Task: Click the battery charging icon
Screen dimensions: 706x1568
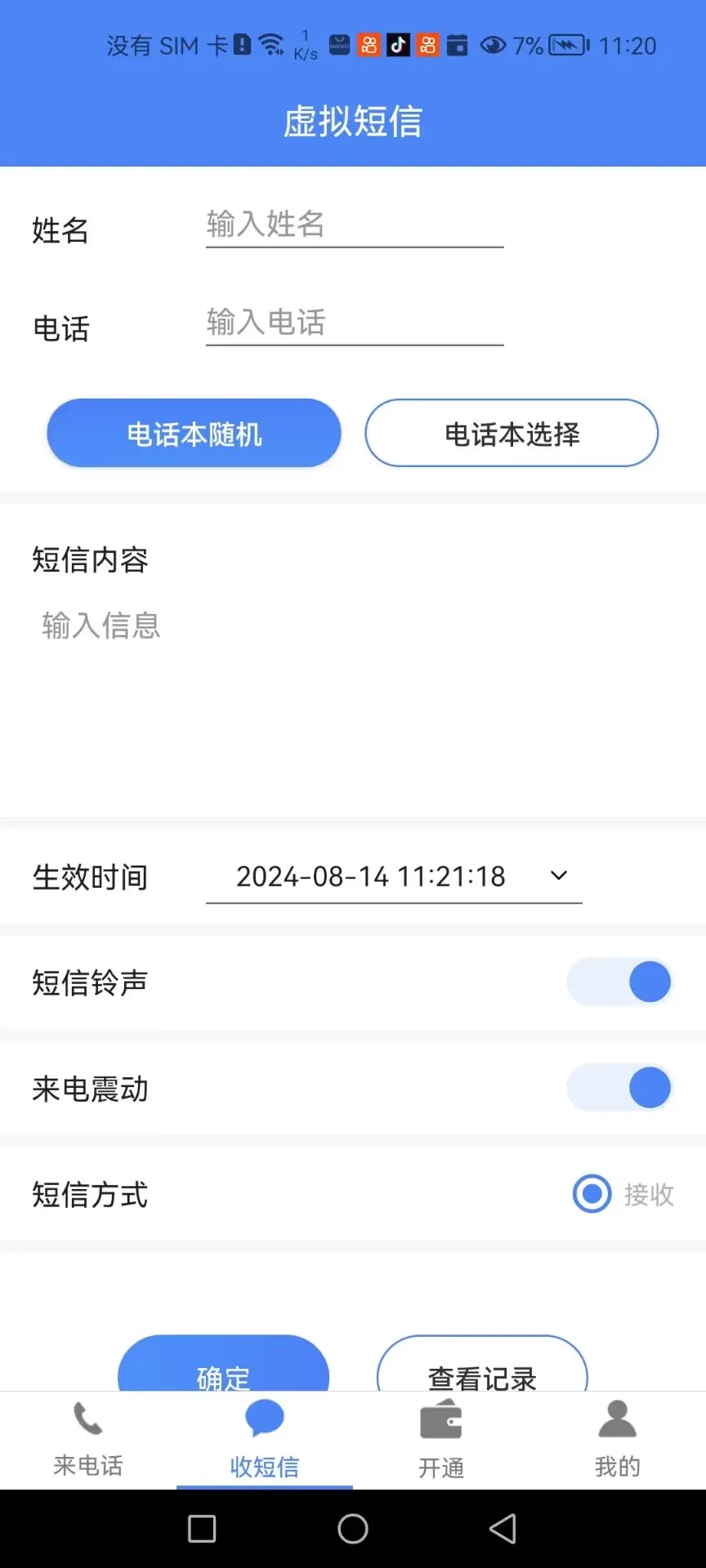Action: [x=565, y=45]
